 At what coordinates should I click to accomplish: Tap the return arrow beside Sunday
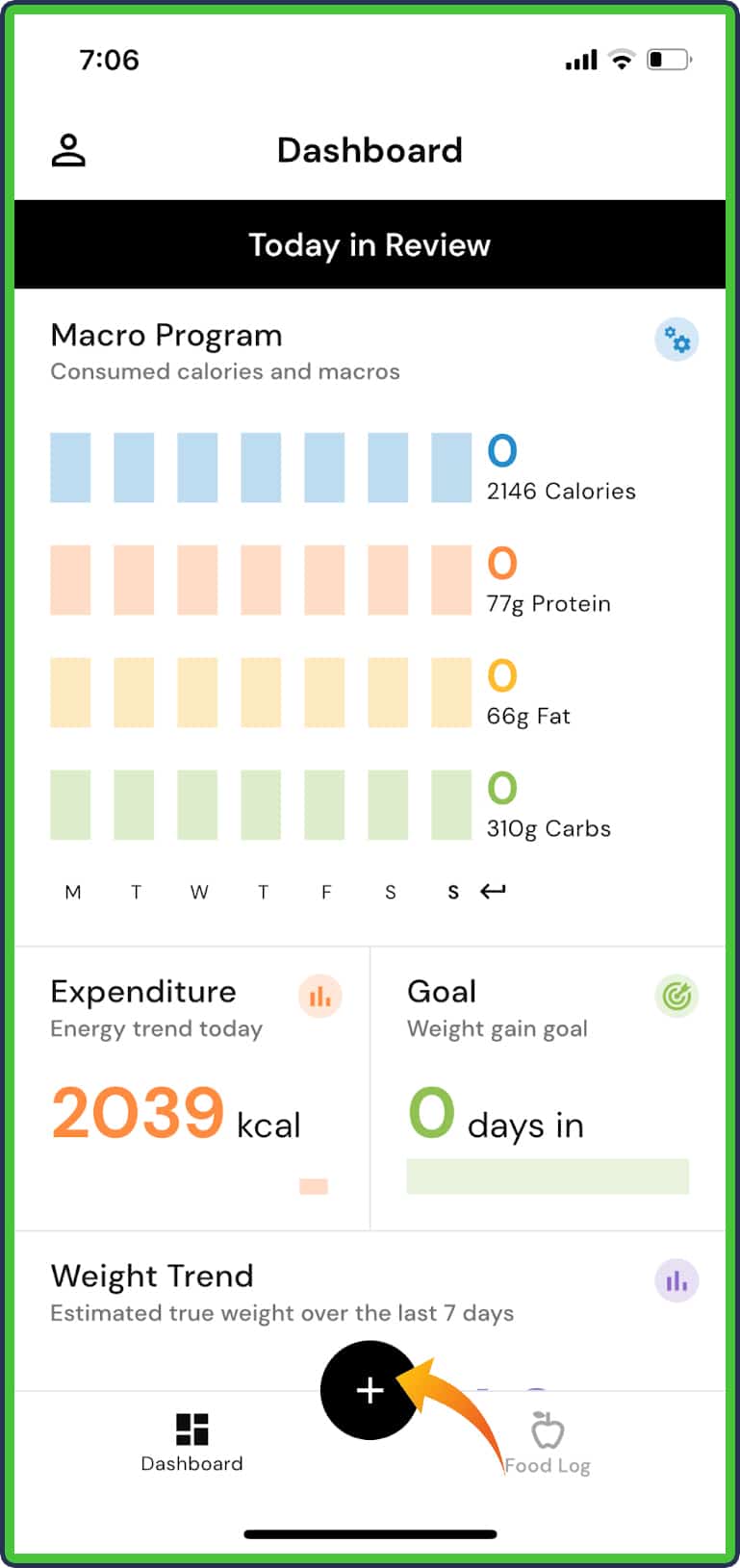pos(493,892)
